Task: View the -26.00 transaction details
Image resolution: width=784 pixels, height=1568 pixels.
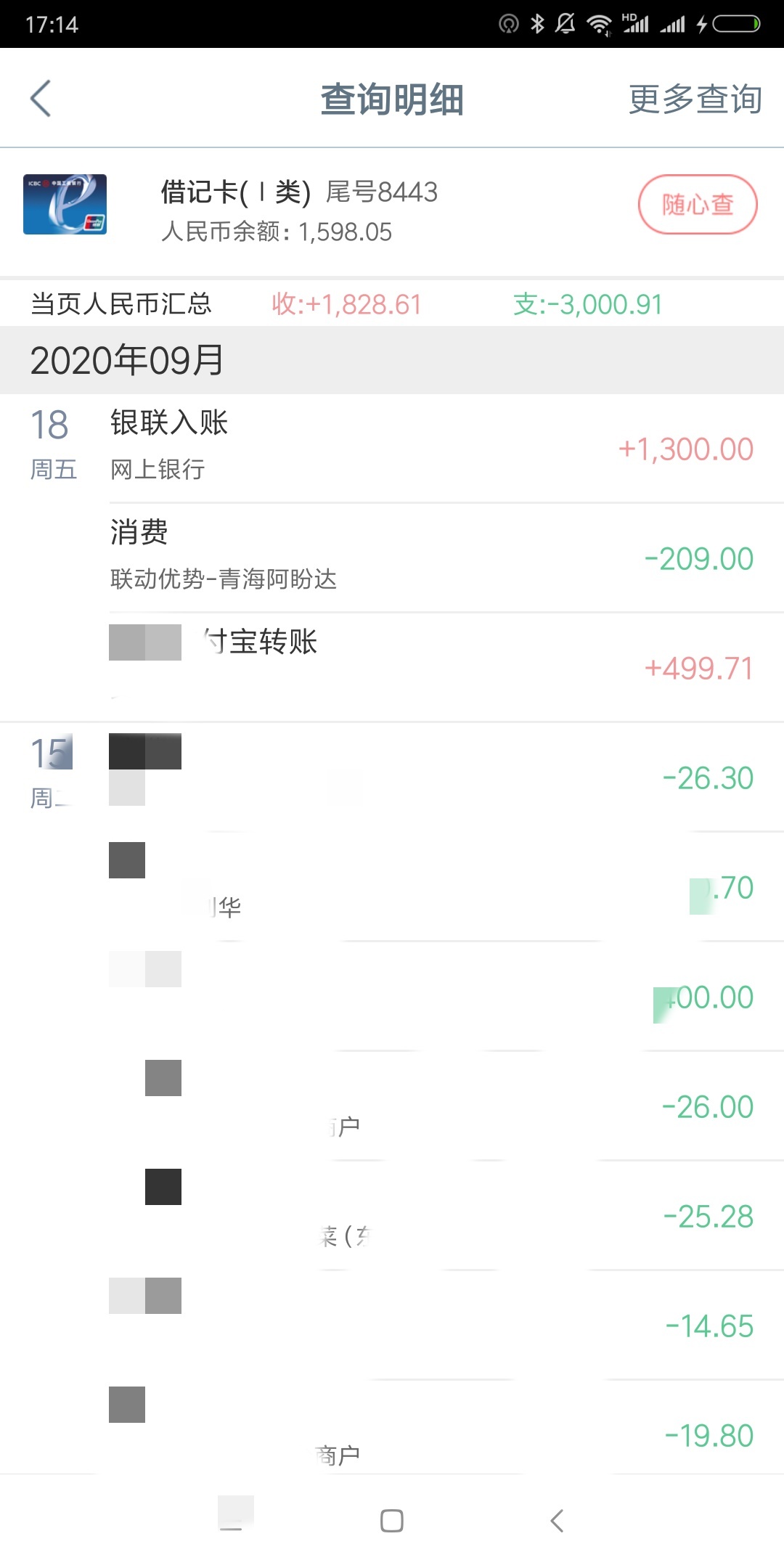Action: point(446,1106)
